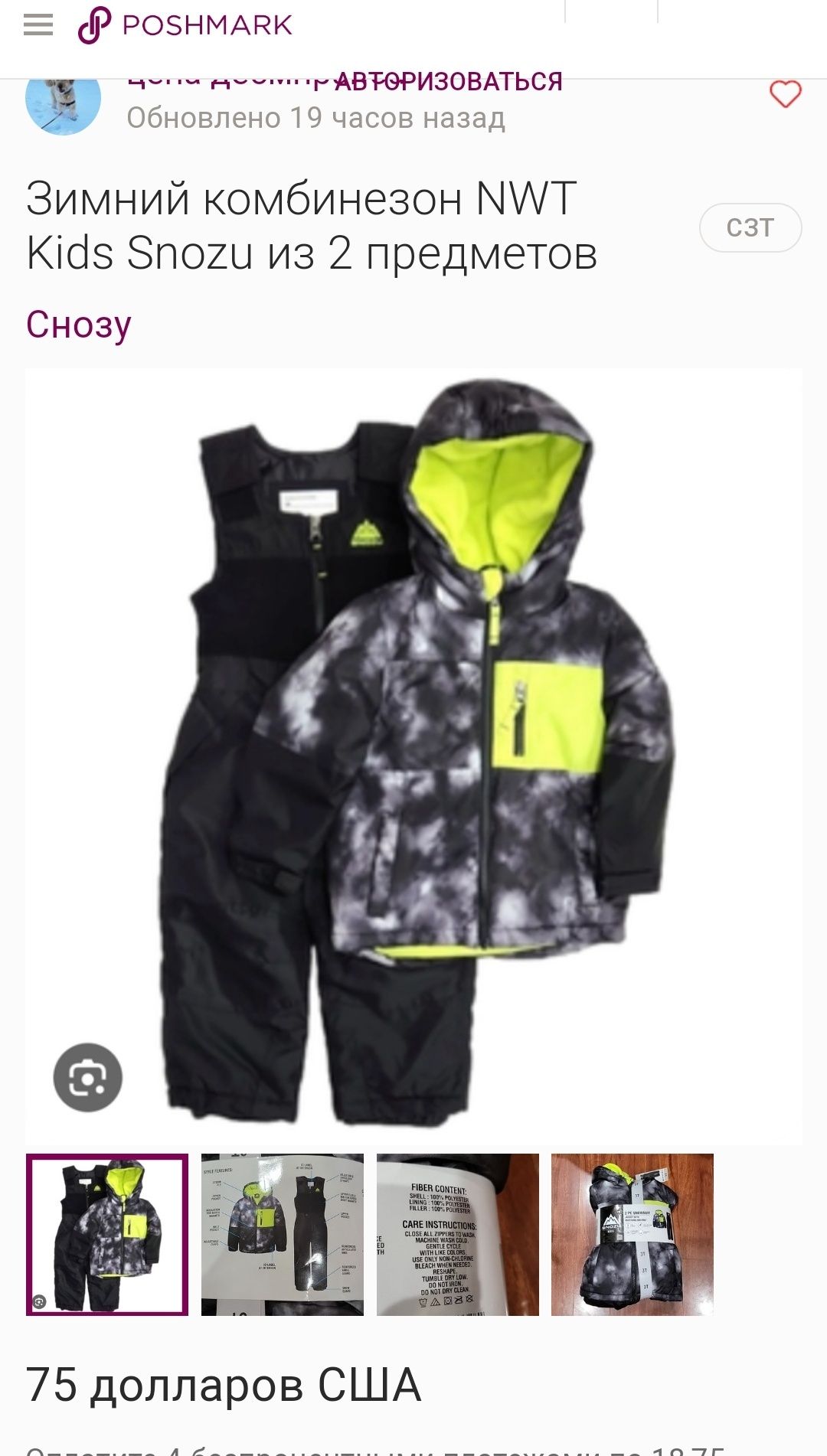Image resolution: width=827 pixels, height=1456 pixels.
Task: Tap the СЗТ tag chip
Action: point(750,227)
